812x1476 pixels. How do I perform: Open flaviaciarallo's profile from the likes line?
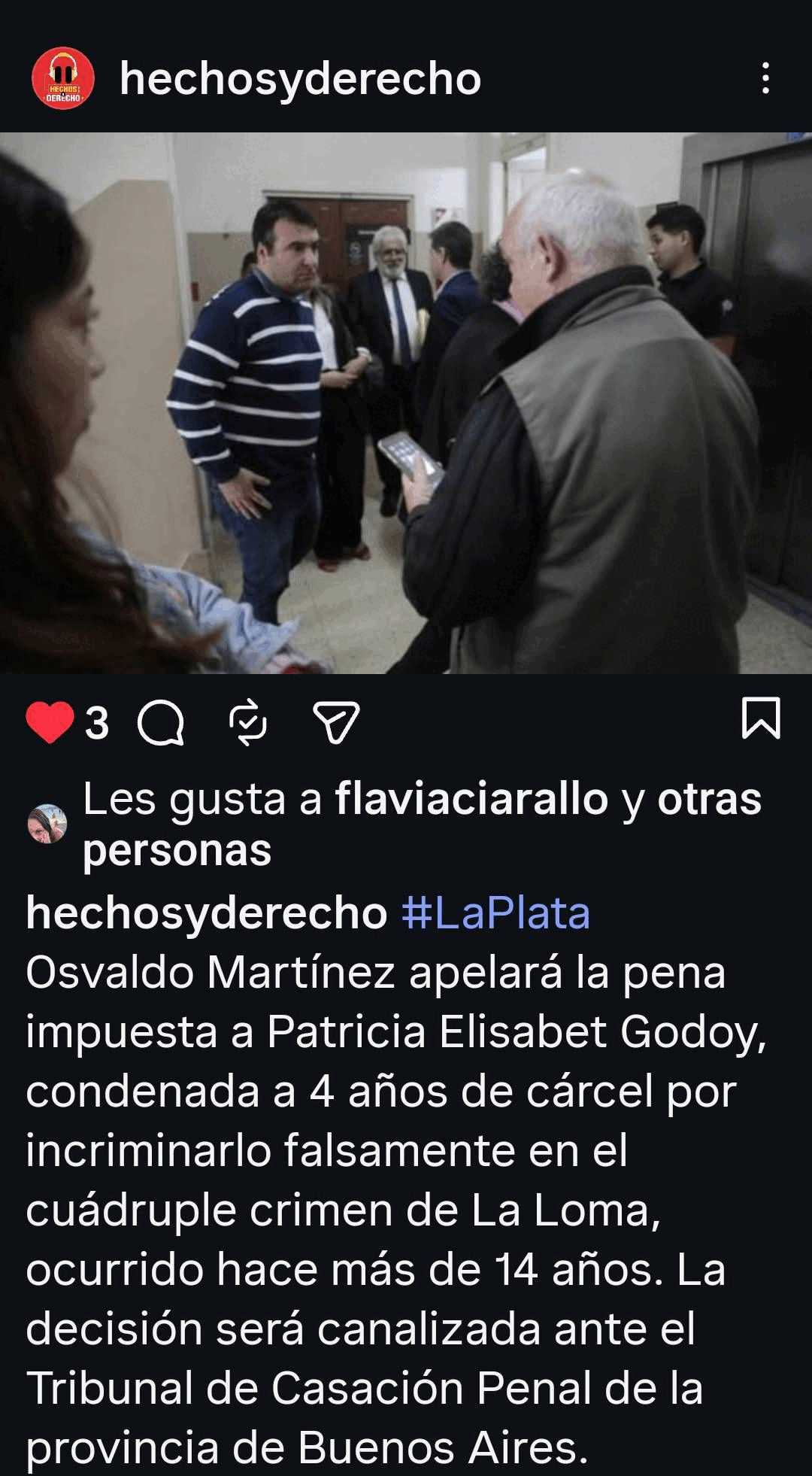pos(471,798)
